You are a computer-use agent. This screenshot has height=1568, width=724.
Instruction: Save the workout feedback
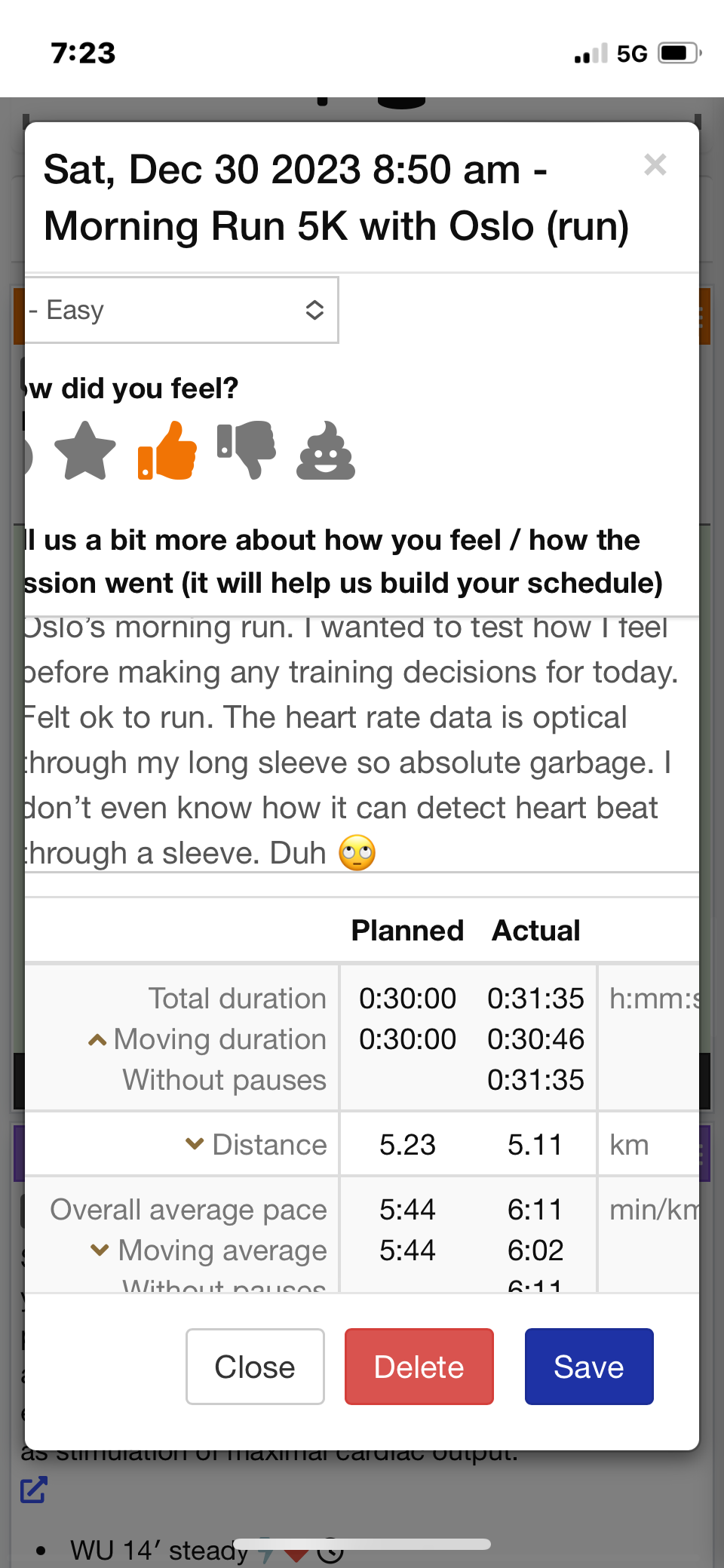tap(588, 1367)
